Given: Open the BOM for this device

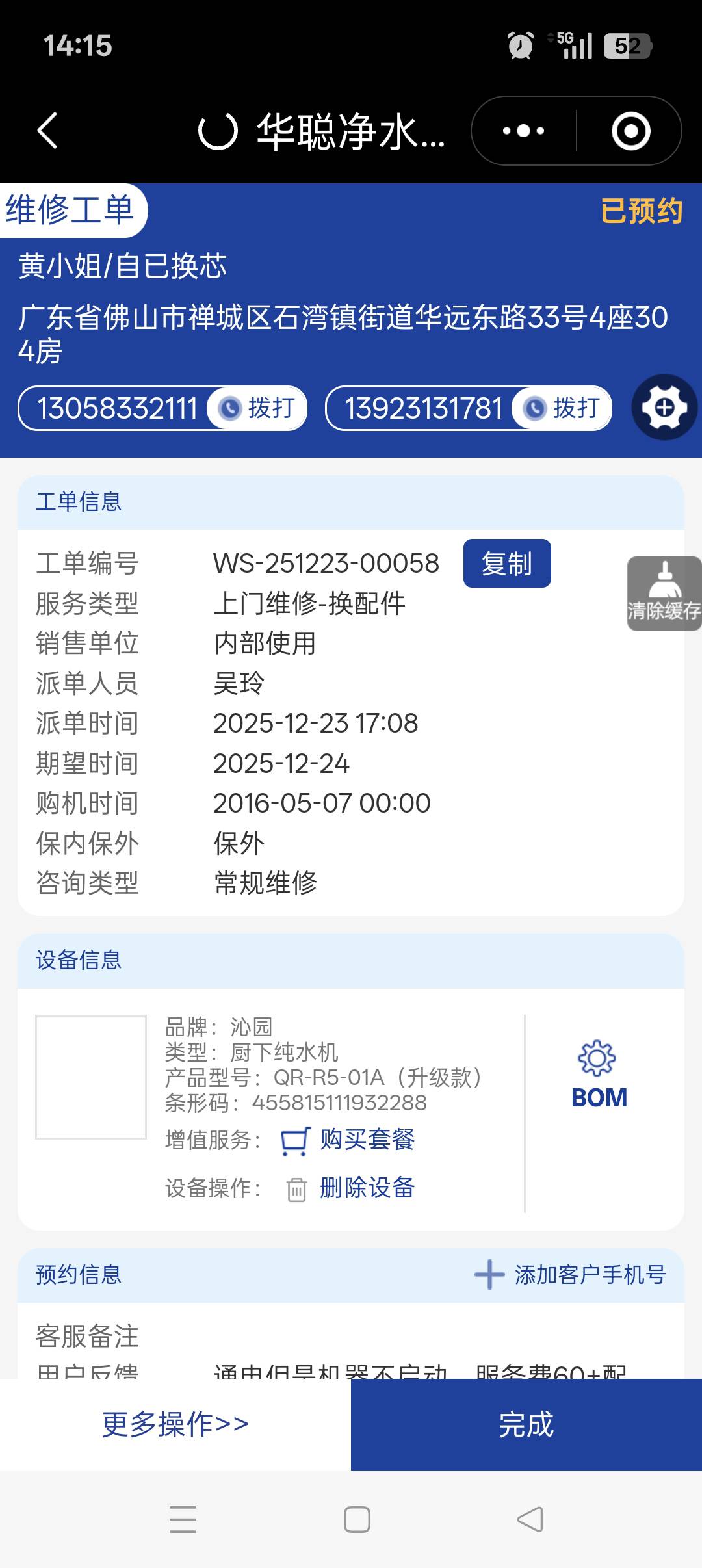Looking at the screenshot, I should (599, 1076).
